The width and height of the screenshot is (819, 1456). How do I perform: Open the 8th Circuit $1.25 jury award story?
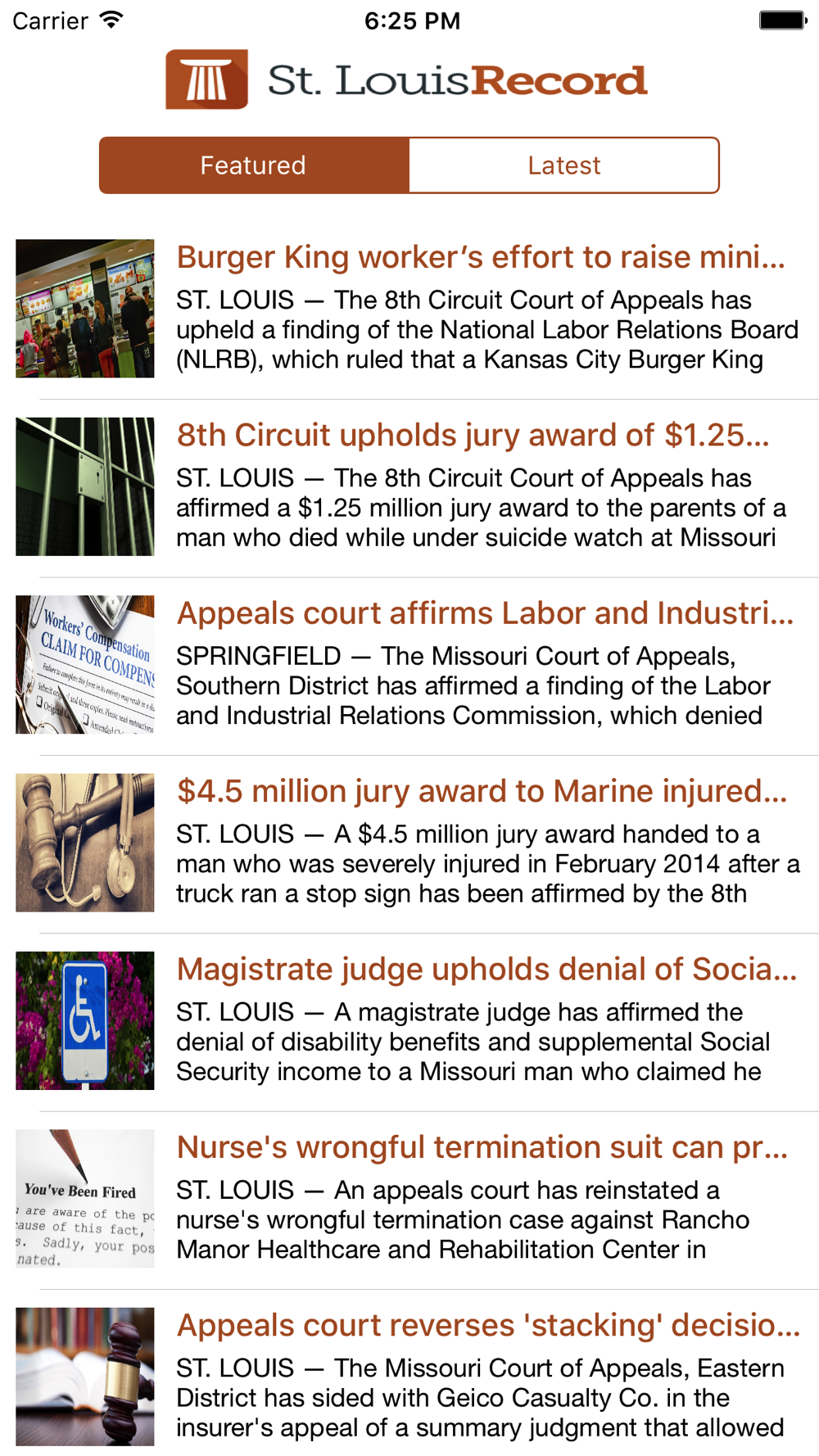pyautogui.click(x=409, y=487)
